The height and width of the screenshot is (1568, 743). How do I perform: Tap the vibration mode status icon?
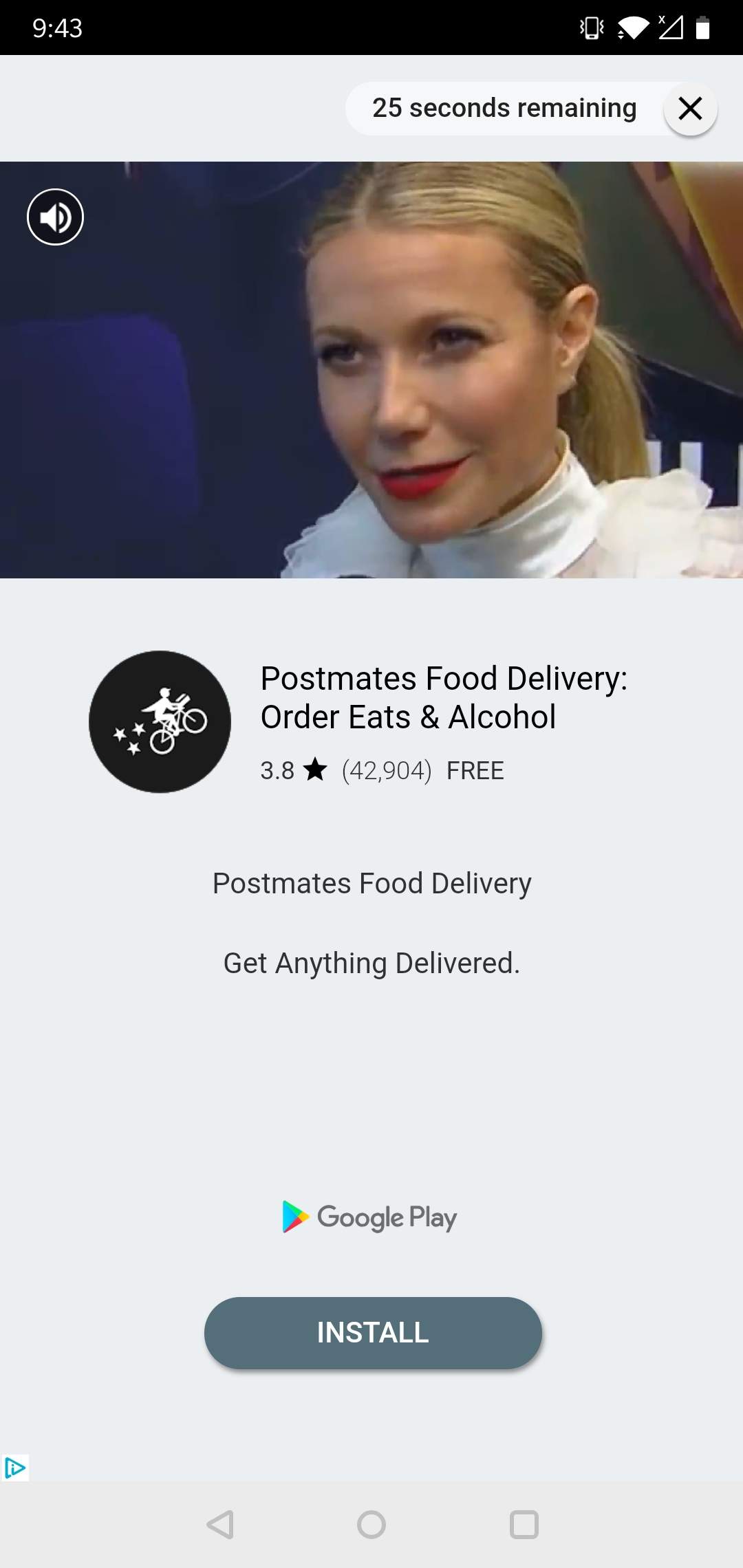coord(590,28)
